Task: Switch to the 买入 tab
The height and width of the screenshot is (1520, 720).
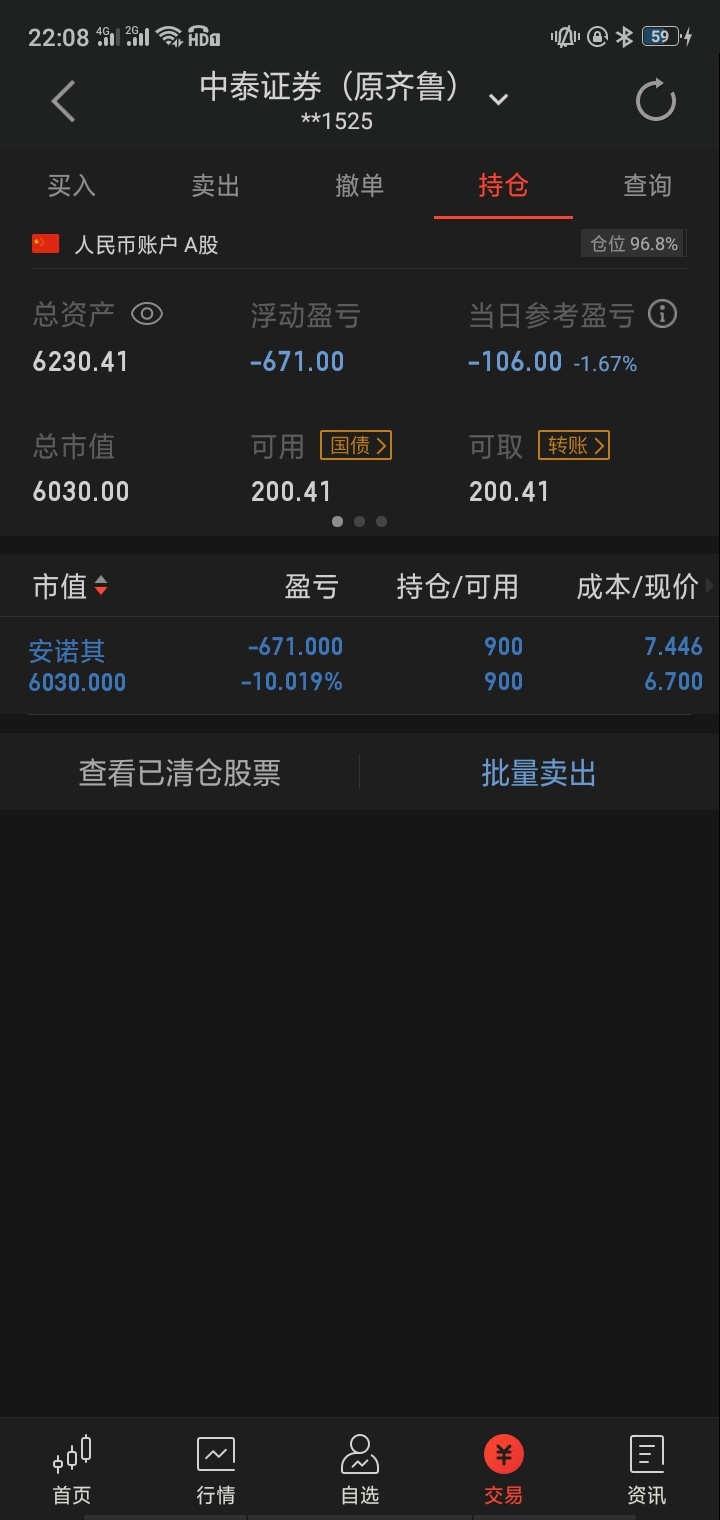Action: pyautogui.click(x=72, y=186)
